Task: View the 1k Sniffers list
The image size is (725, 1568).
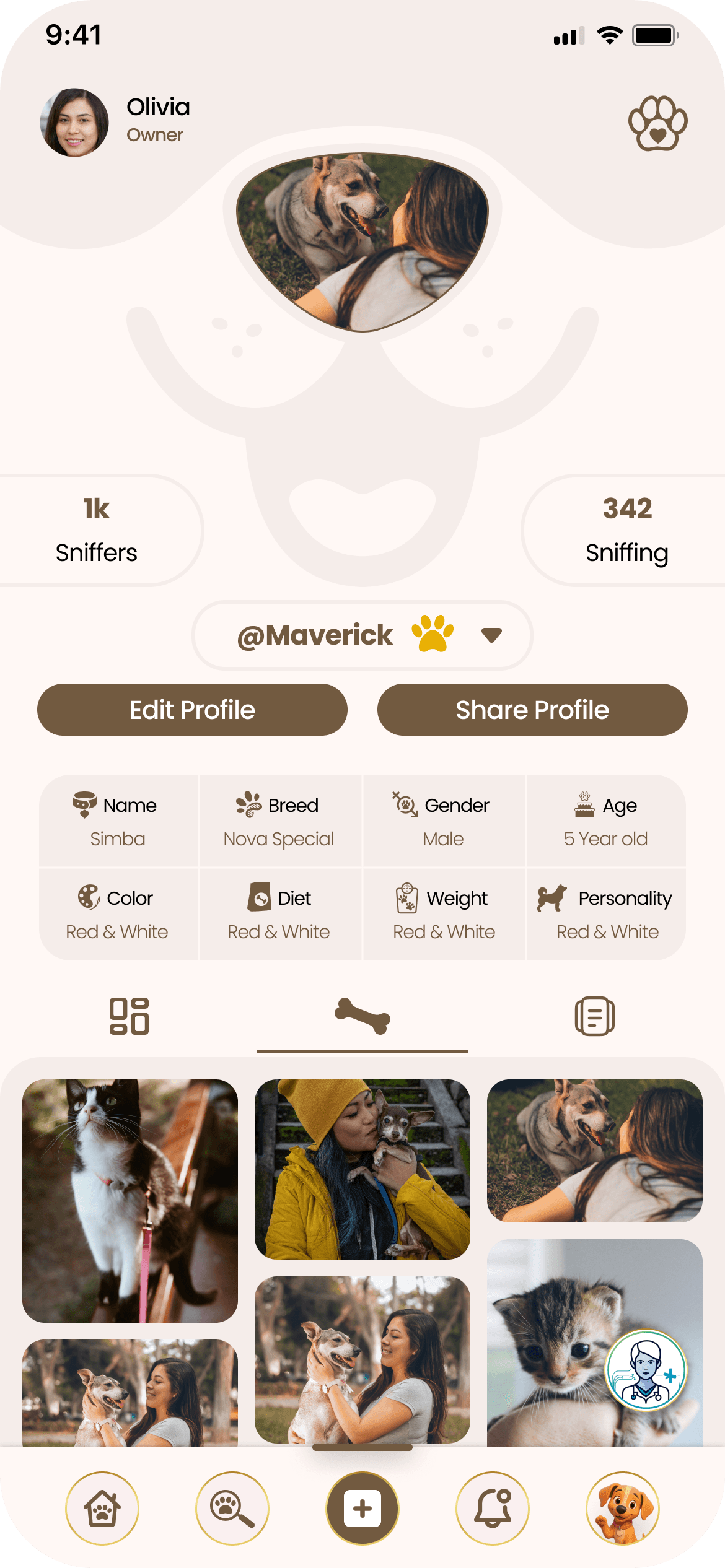Action: point(97,530)
